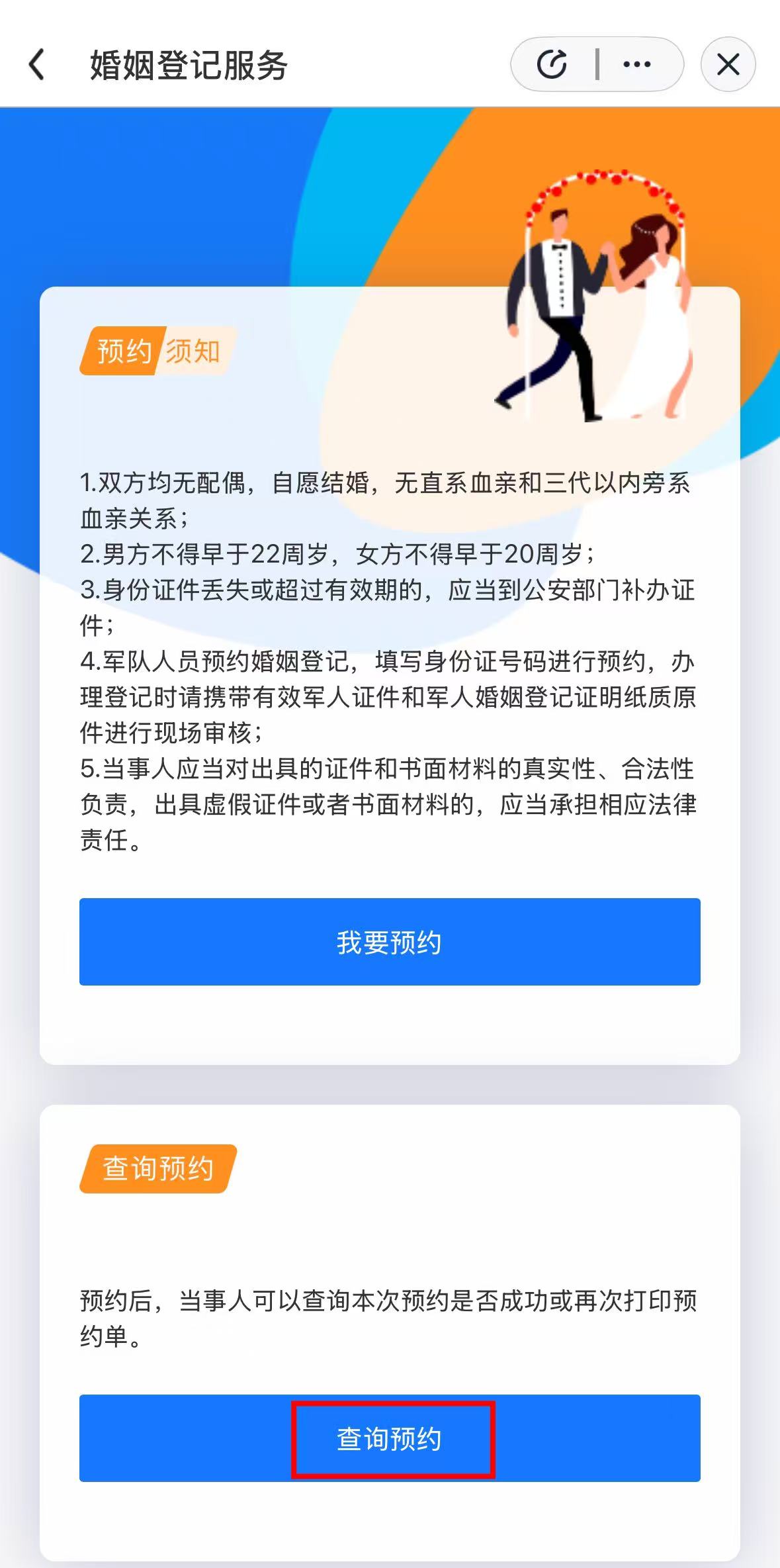
Task: Open the three-dot more options menu
Action: [636, 65]
